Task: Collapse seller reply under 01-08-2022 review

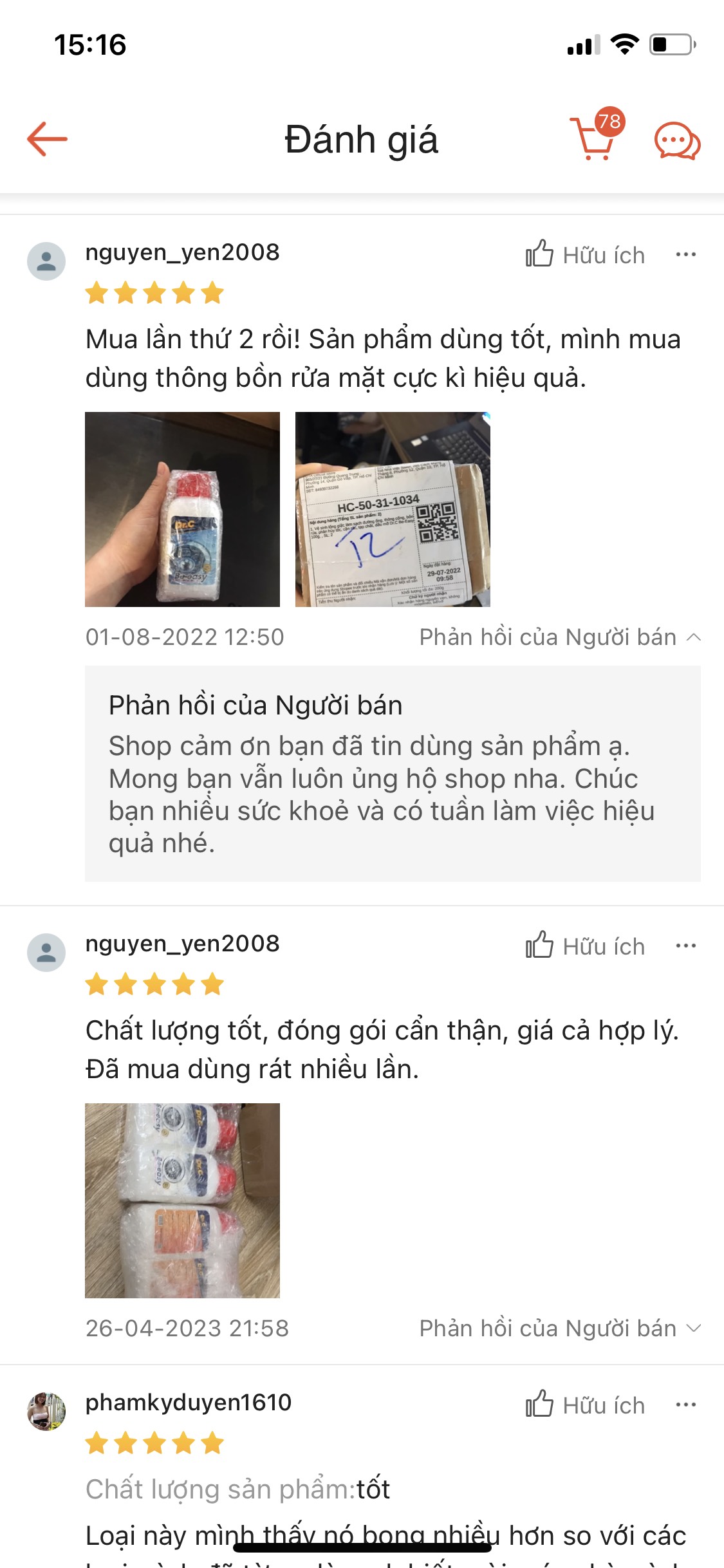Action: click(x=560, y=637)
